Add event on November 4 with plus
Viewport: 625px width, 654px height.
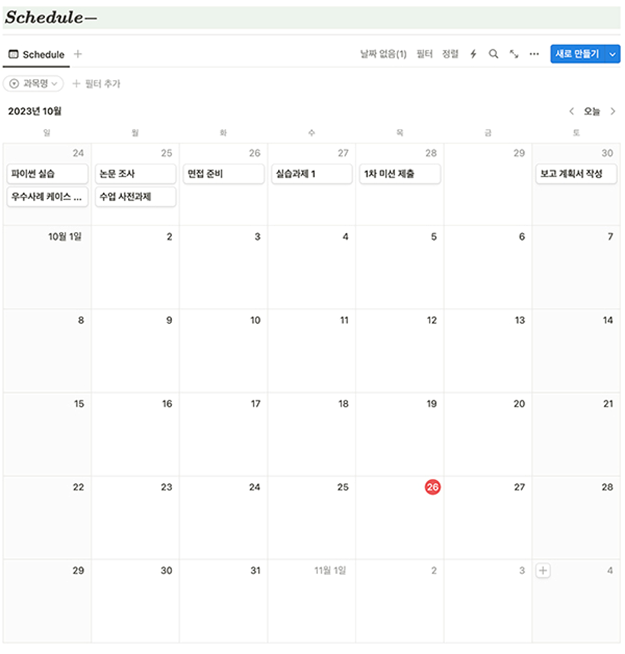[543, 570]
